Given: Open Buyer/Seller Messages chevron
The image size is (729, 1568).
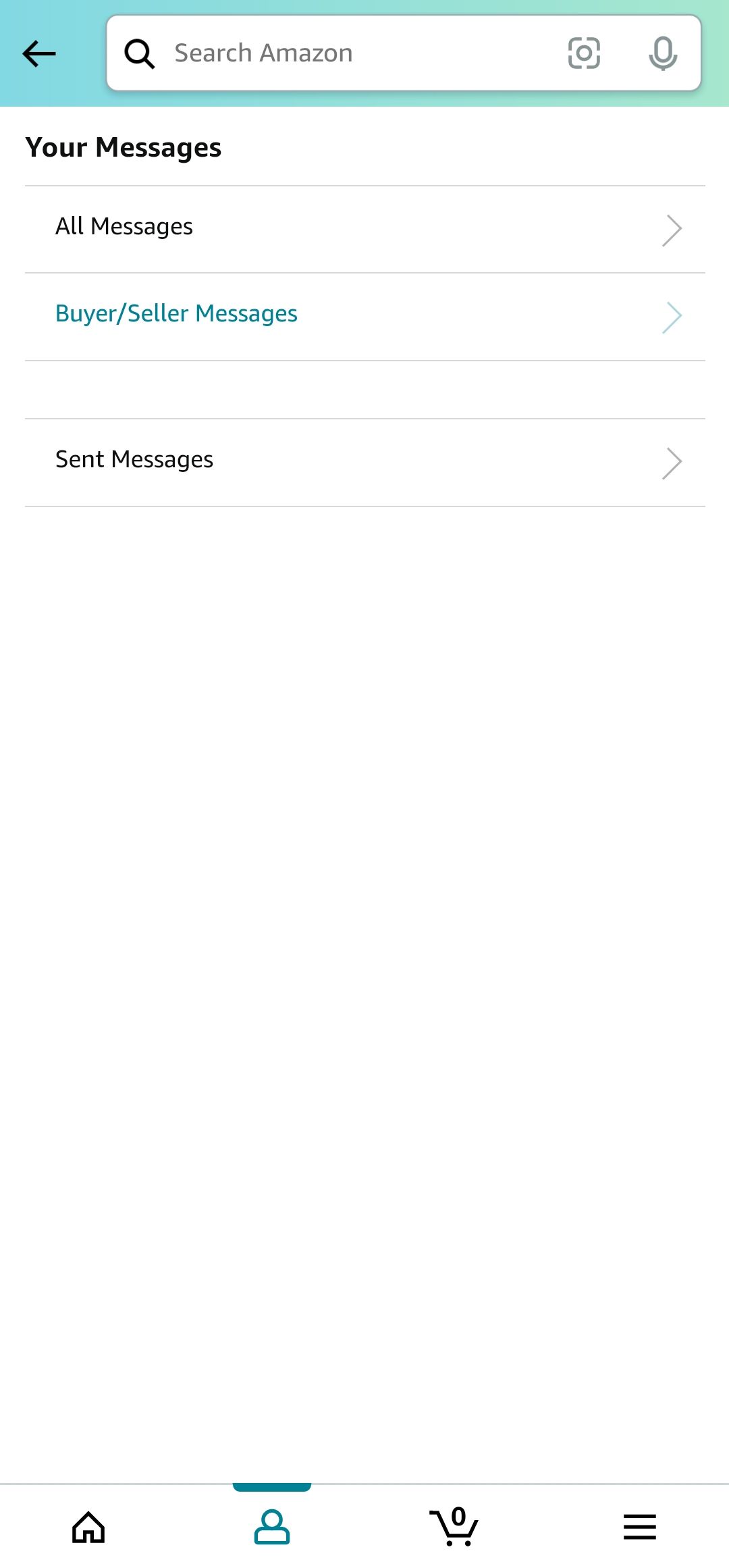Looking at the screenshot, I should coord(673,315).
